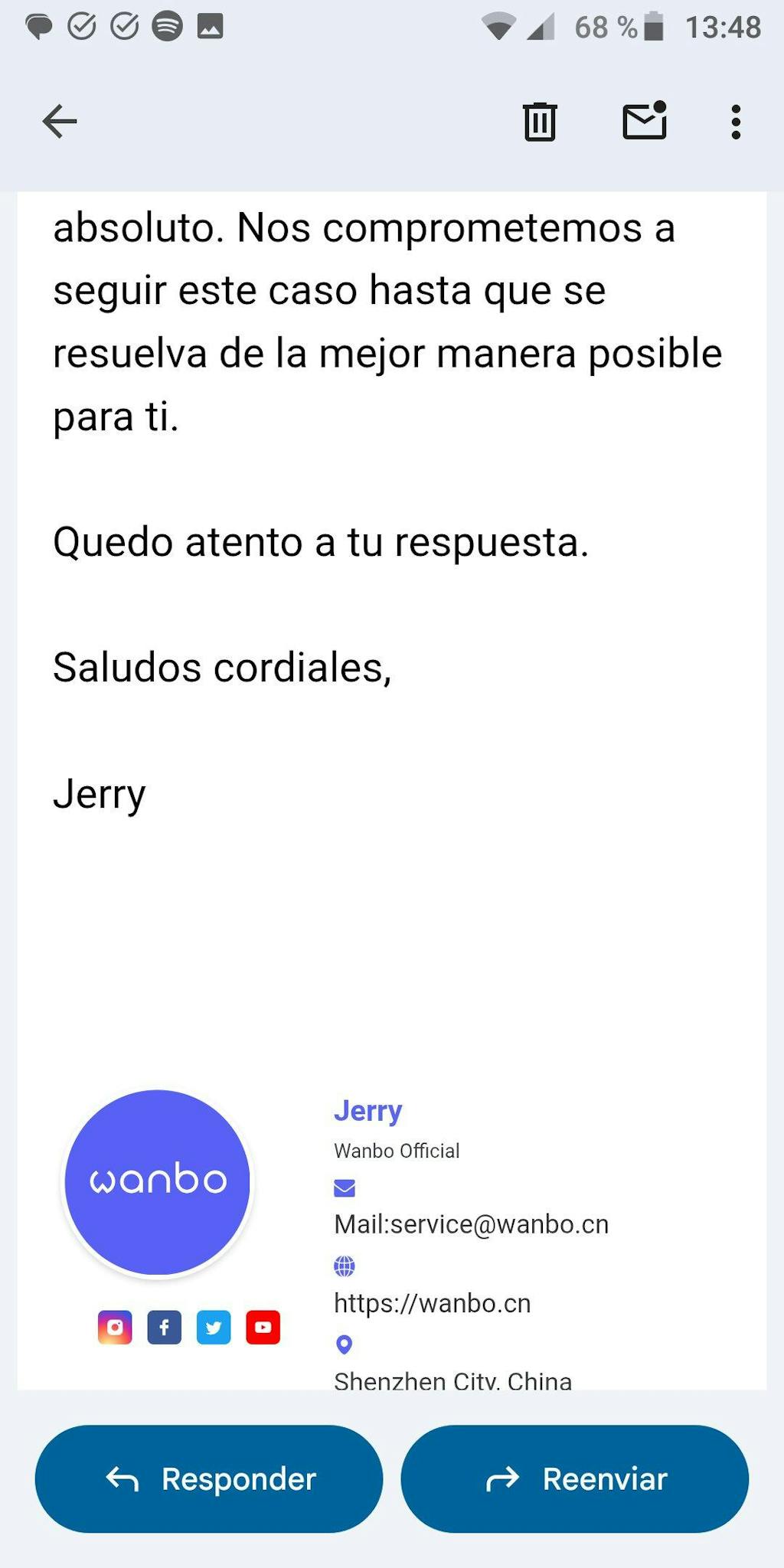Image resolution: width=784 pixels, height=1568 pixels.
Task: Forward the email with Reenviar
Action: 575,1478
